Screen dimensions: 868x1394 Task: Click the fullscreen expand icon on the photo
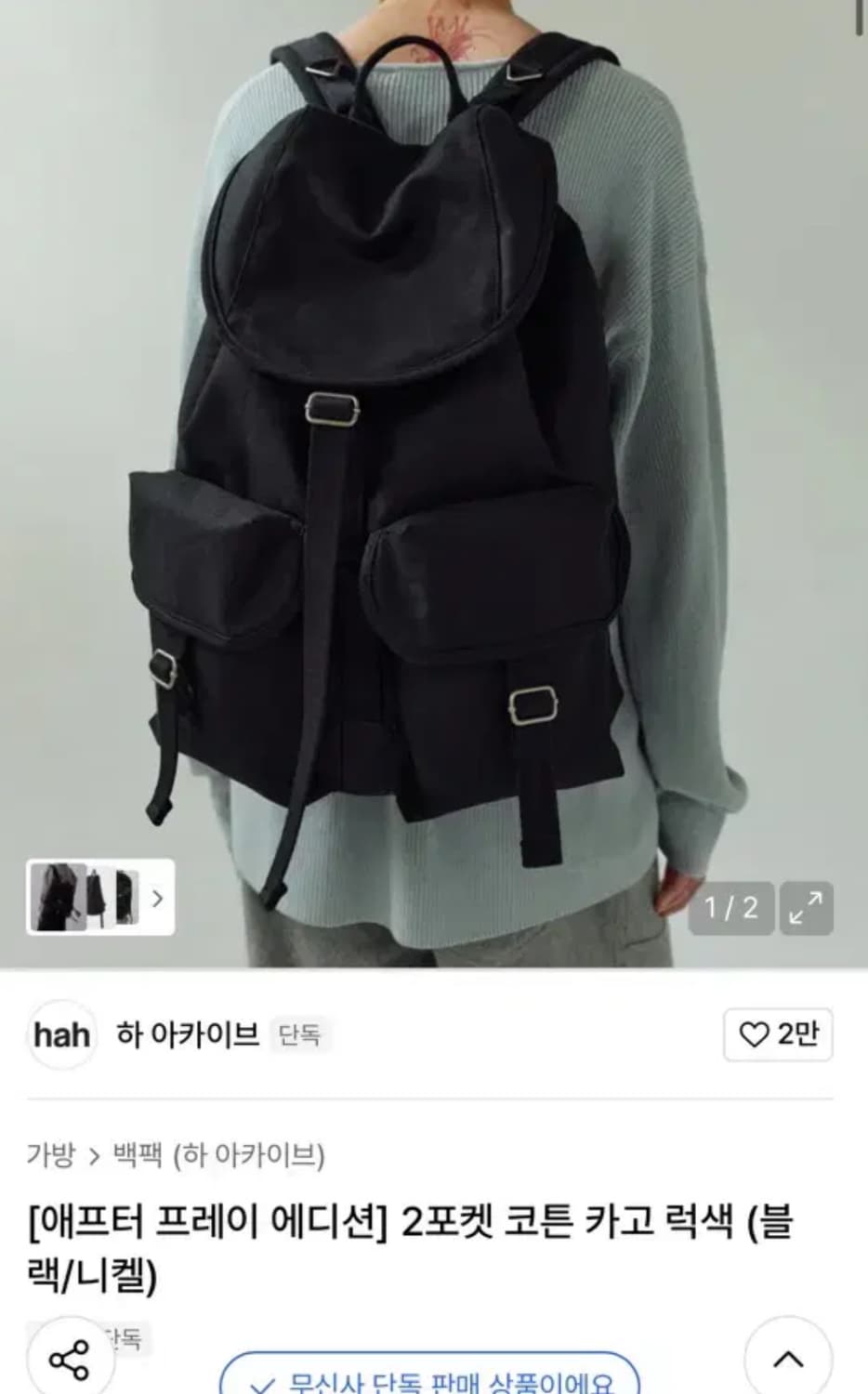(x=808, y=908)
